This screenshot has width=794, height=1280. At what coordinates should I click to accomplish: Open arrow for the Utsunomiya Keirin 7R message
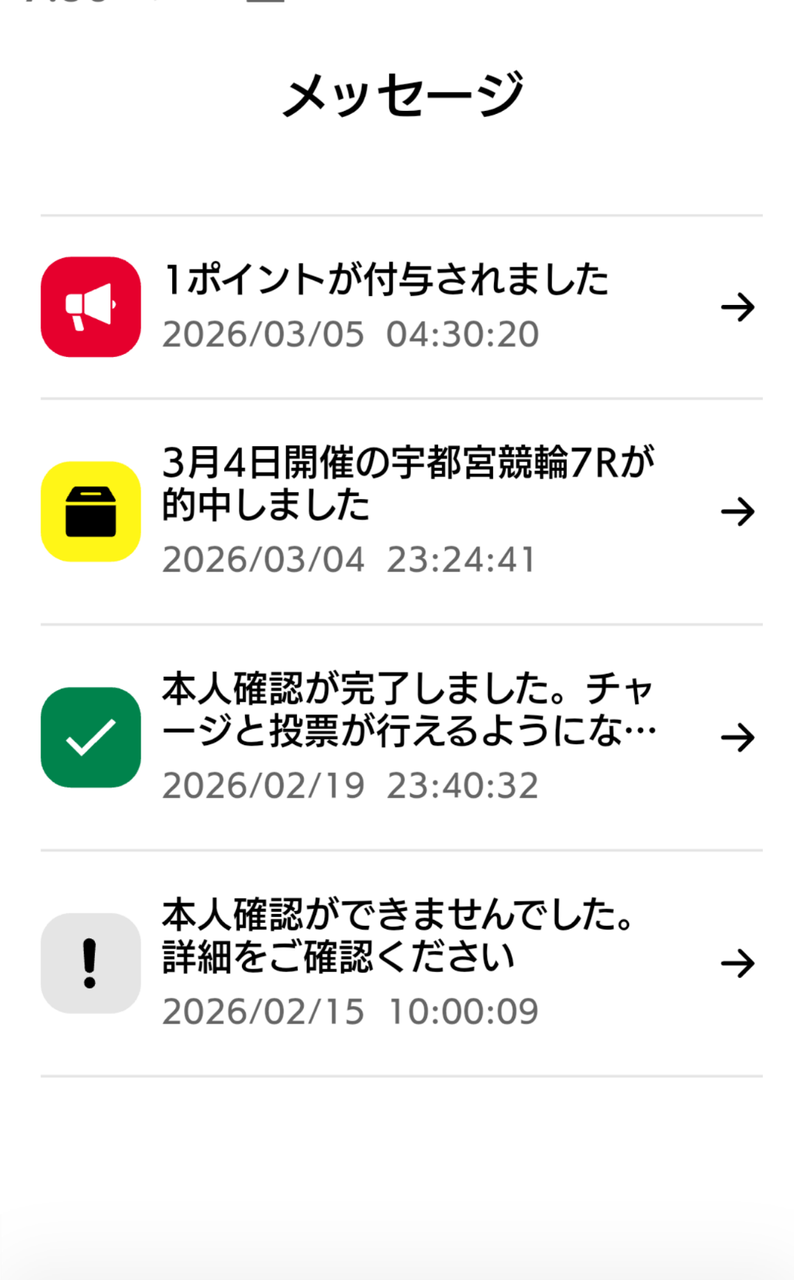739,513
